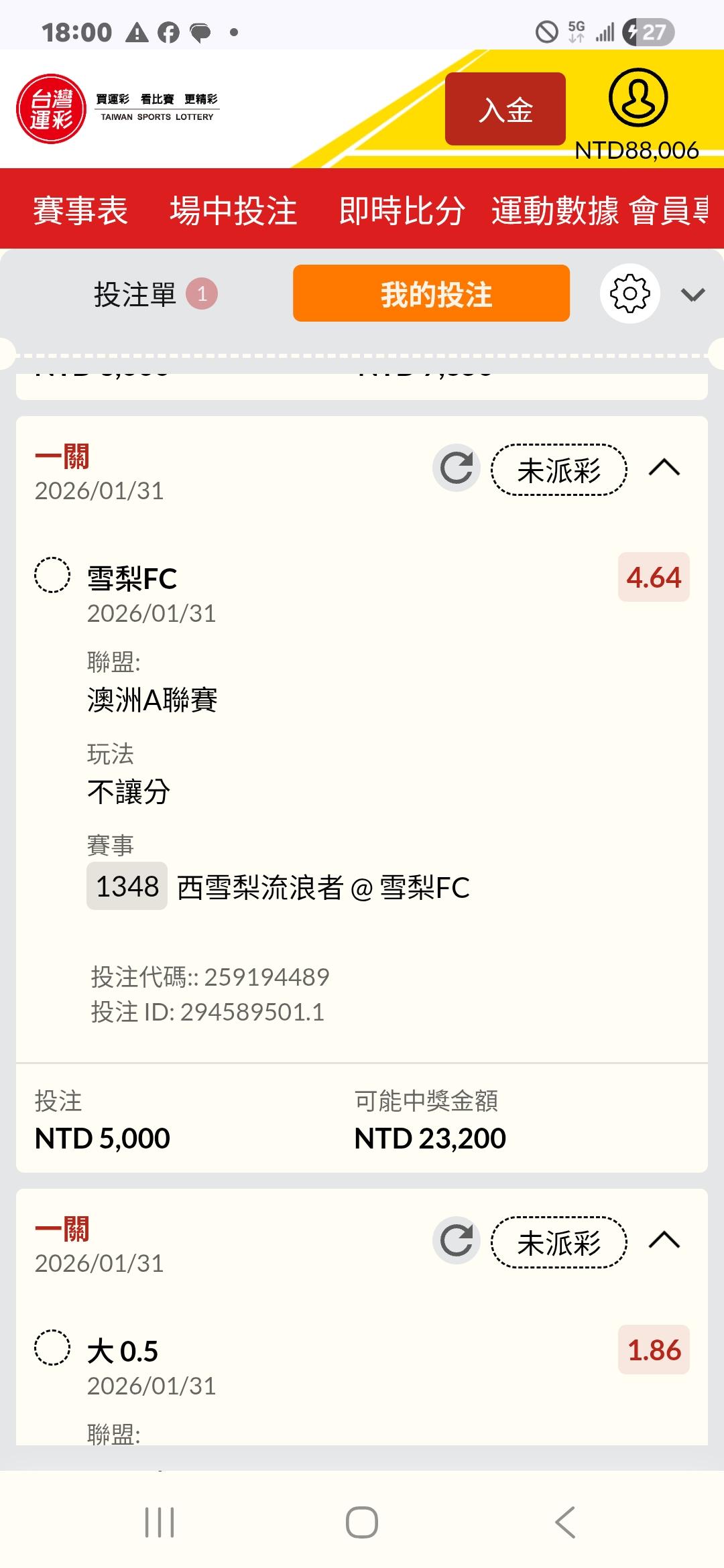
Task: Collapse the 雪梨FC bet card
Action: coord(664,468)
